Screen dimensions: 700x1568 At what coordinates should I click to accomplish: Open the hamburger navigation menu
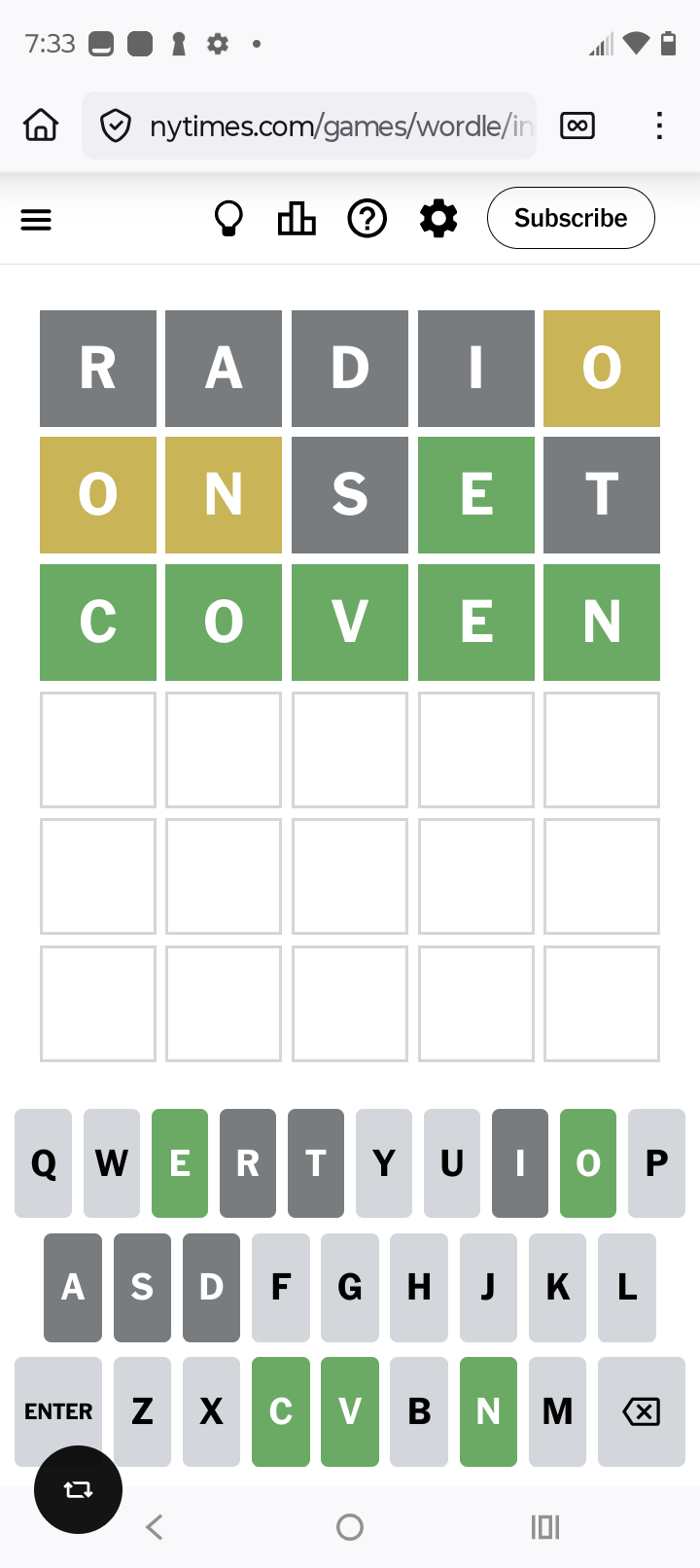(x=36, y=220)
